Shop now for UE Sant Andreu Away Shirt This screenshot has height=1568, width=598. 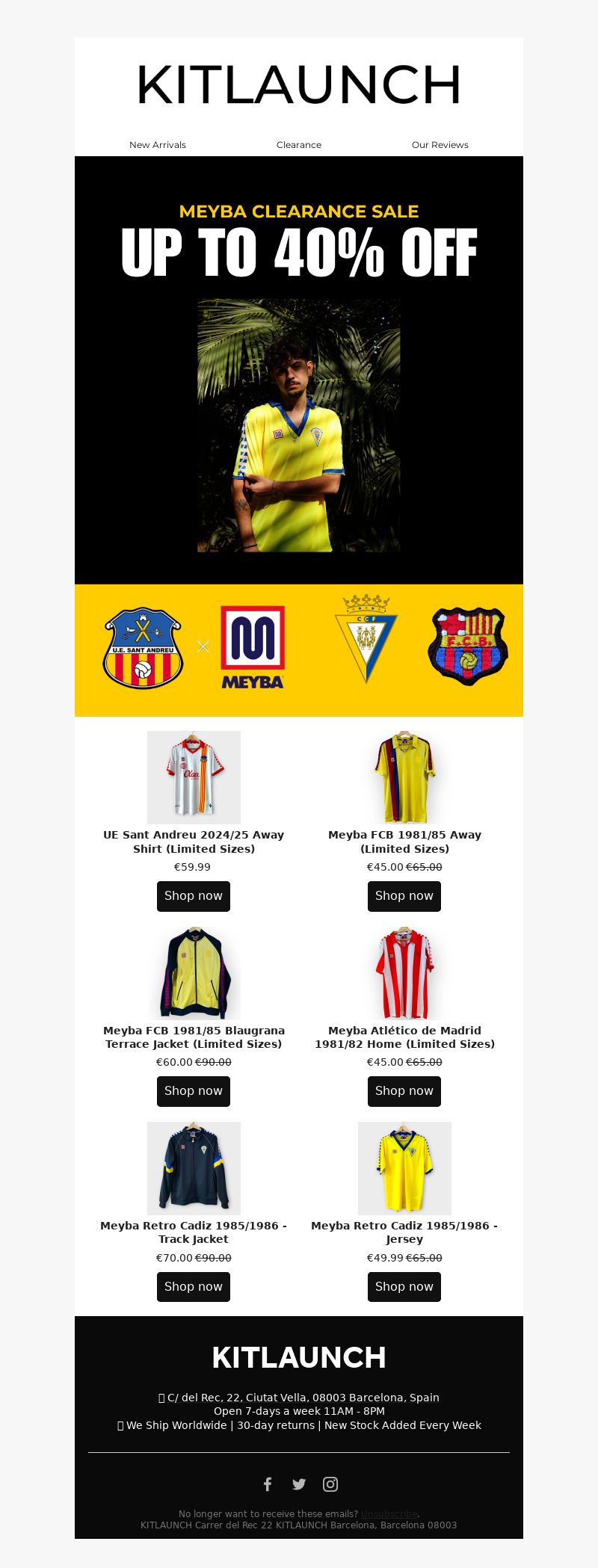click(194, 896)
